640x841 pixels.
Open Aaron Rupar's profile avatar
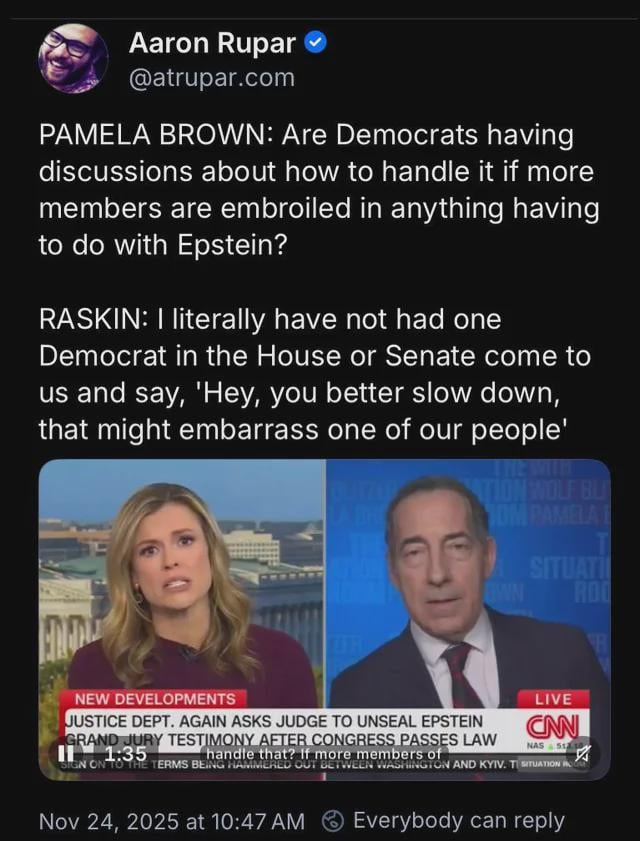73,58
